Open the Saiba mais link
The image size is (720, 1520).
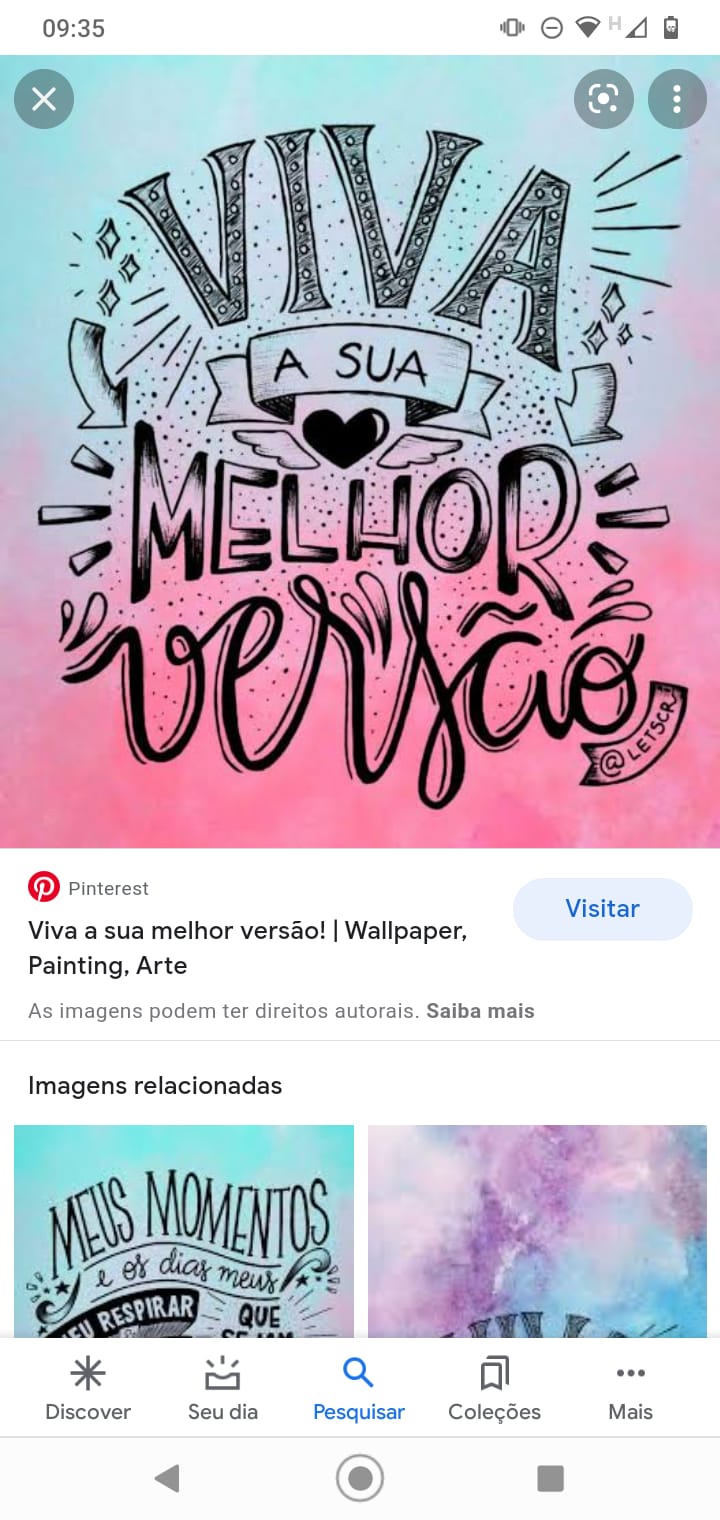point(480,1011)
